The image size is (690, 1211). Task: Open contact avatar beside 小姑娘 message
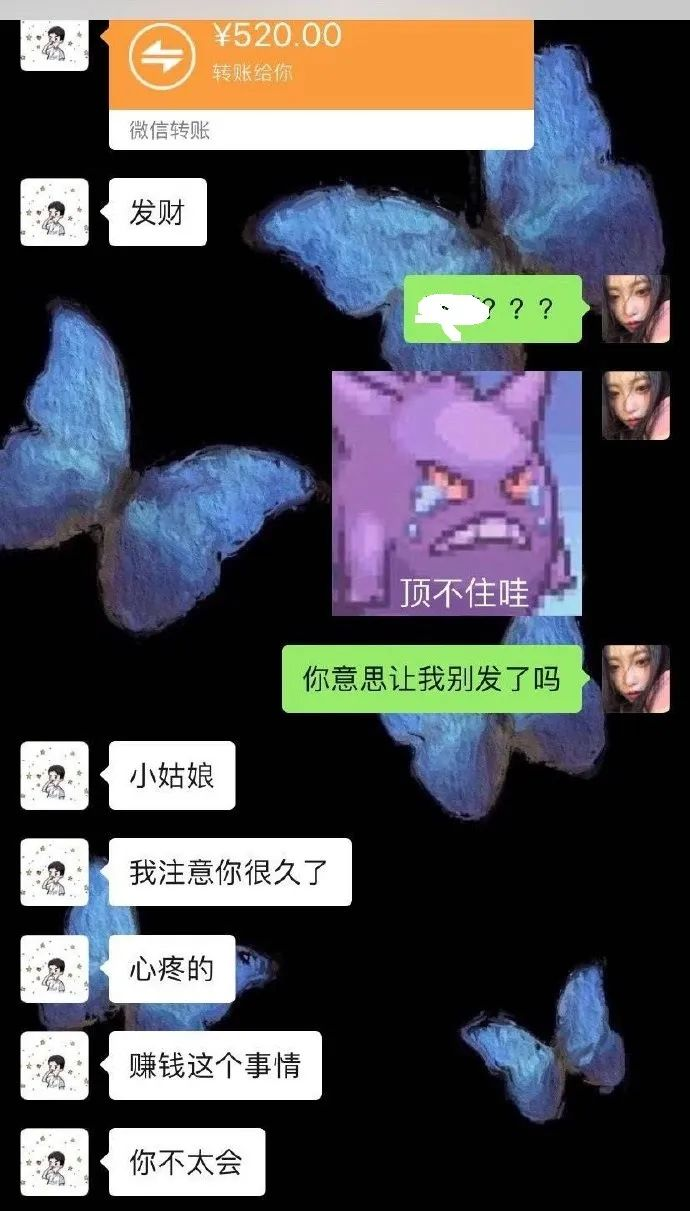pyautogui.click(x=55, y=775)
